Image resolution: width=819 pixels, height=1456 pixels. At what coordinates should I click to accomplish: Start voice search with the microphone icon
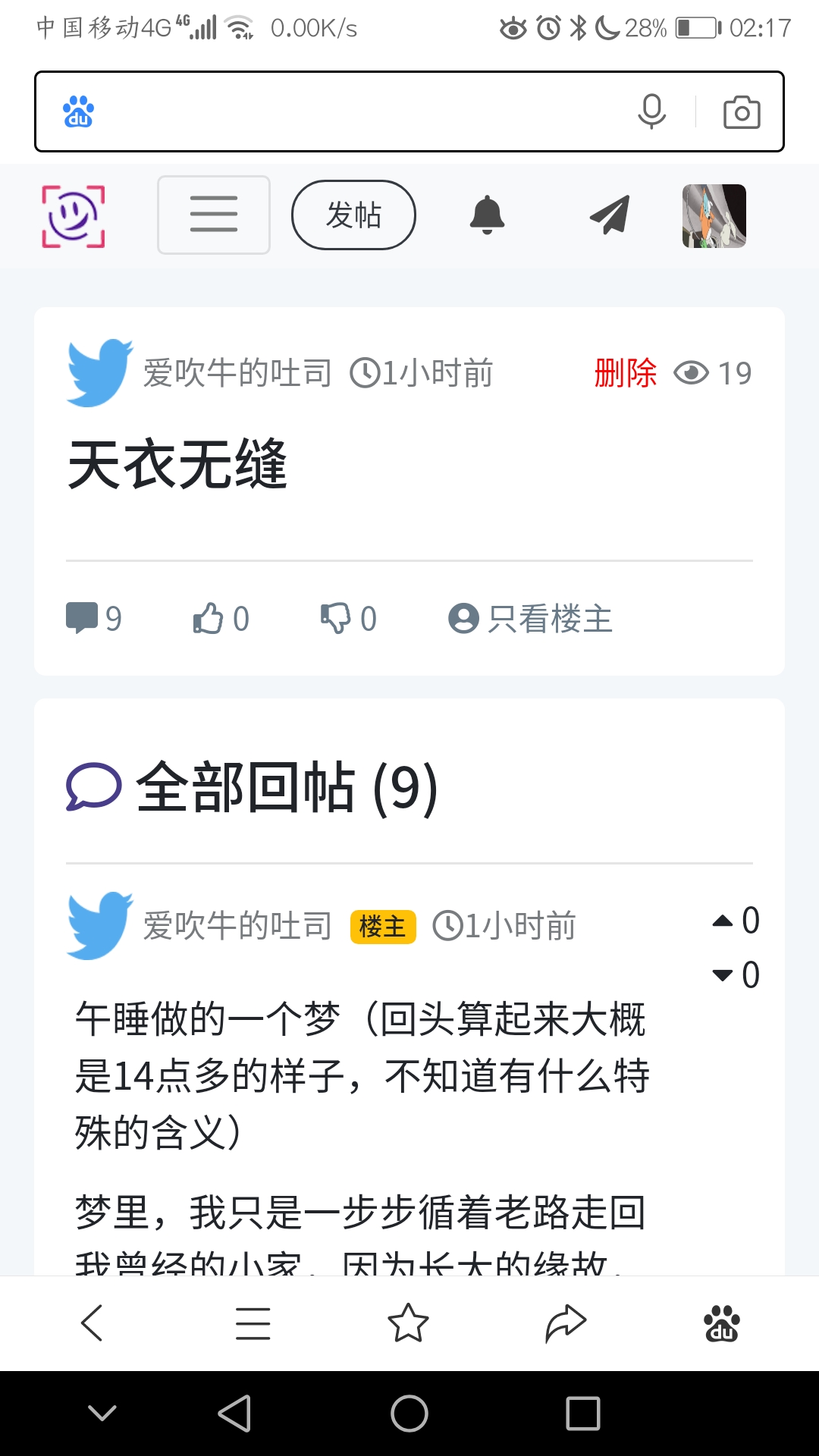651,111
